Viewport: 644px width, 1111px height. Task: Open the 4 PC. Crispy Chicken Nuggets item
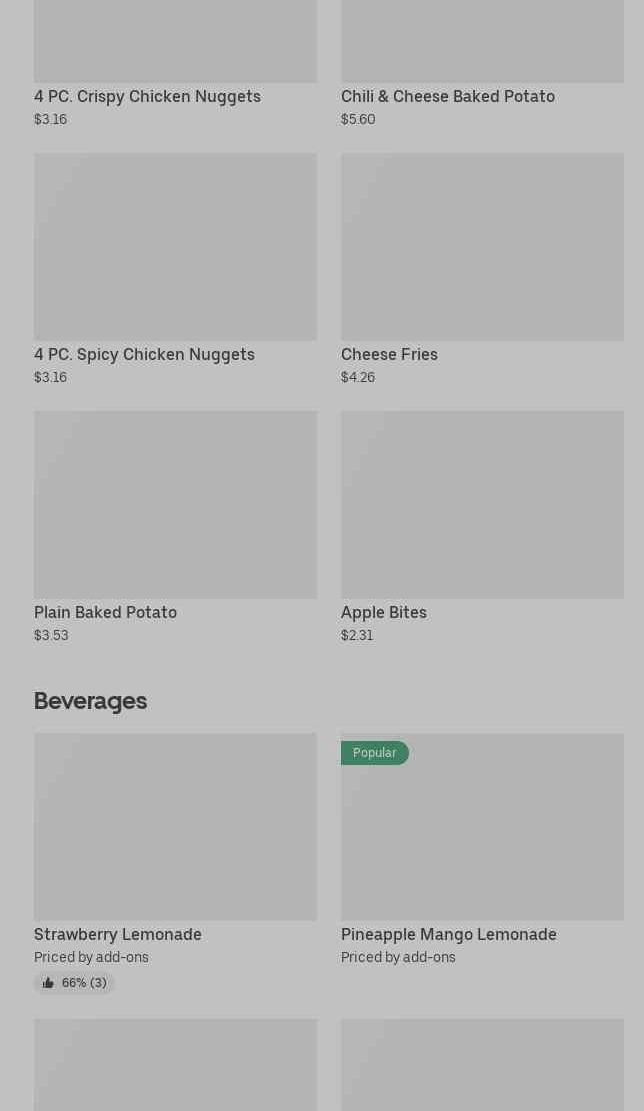(x=175, y=64)
